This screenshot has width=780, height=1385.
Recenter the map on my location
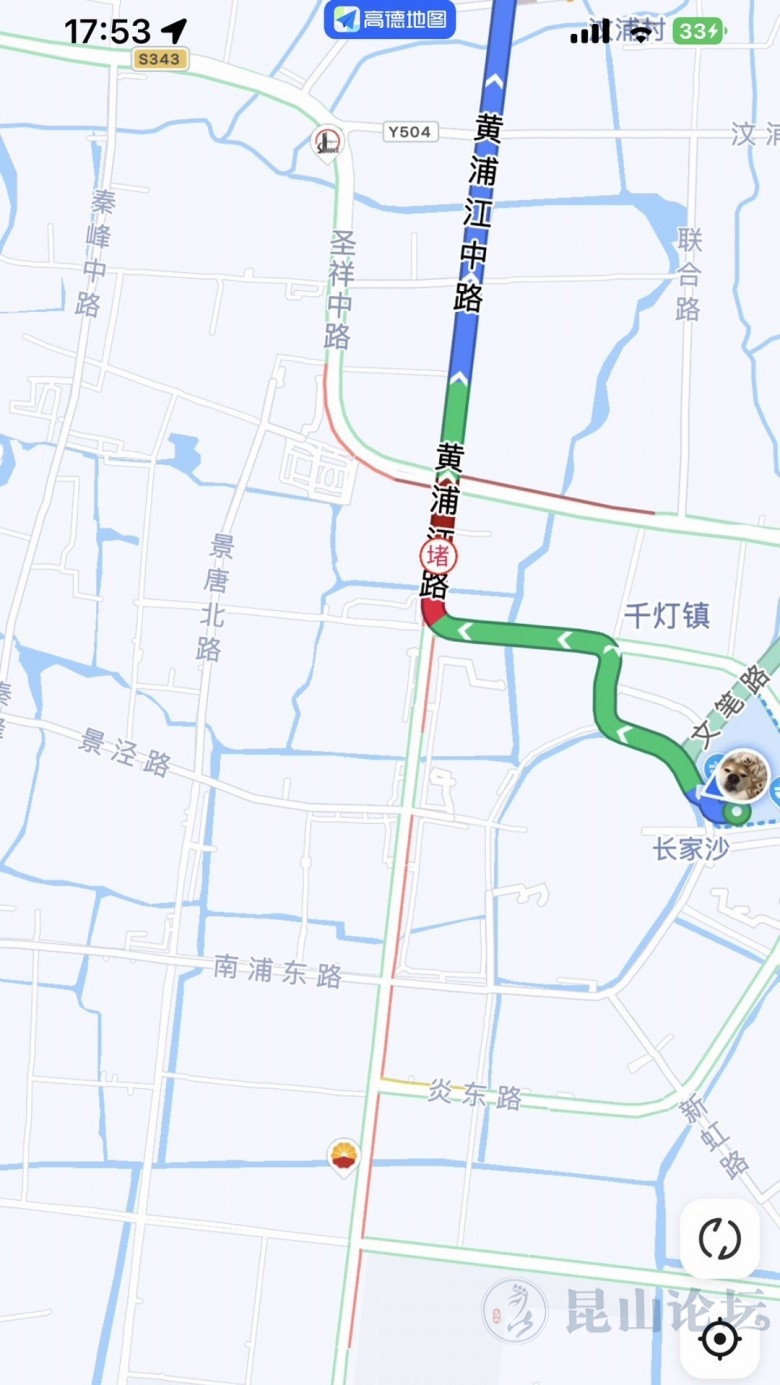pyautogui.click(x=720, y=1338)
